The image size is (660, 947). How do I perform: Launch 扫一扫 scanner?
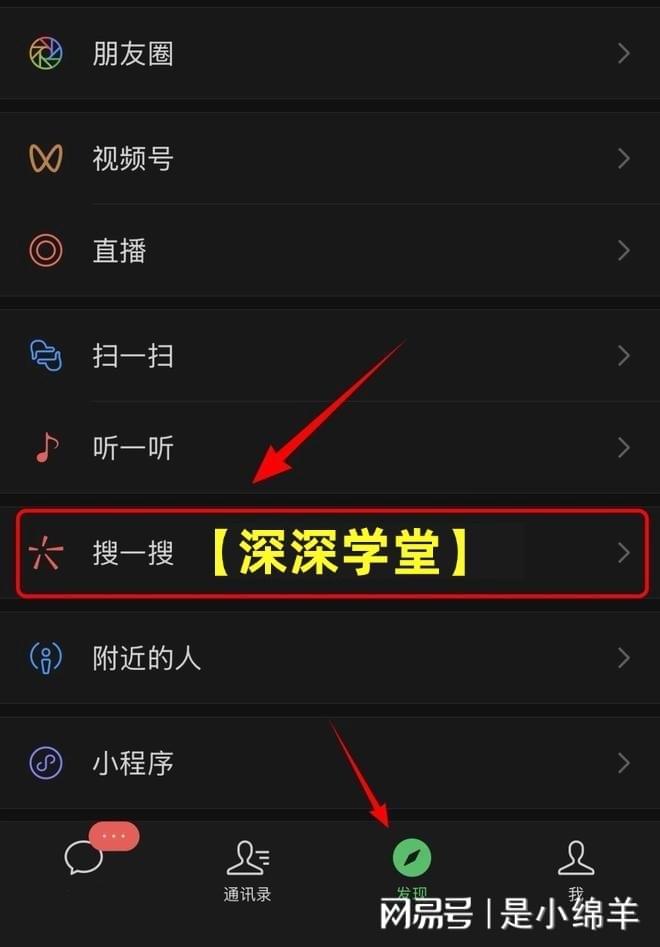pos(330,356)
